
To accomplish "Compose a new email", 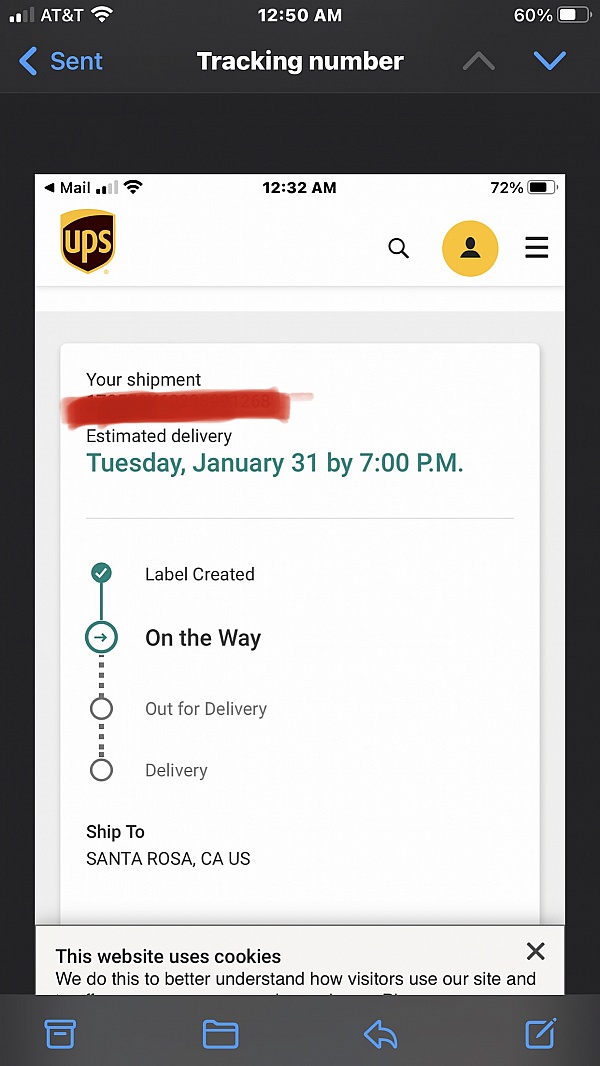I will coord(541,1033).
